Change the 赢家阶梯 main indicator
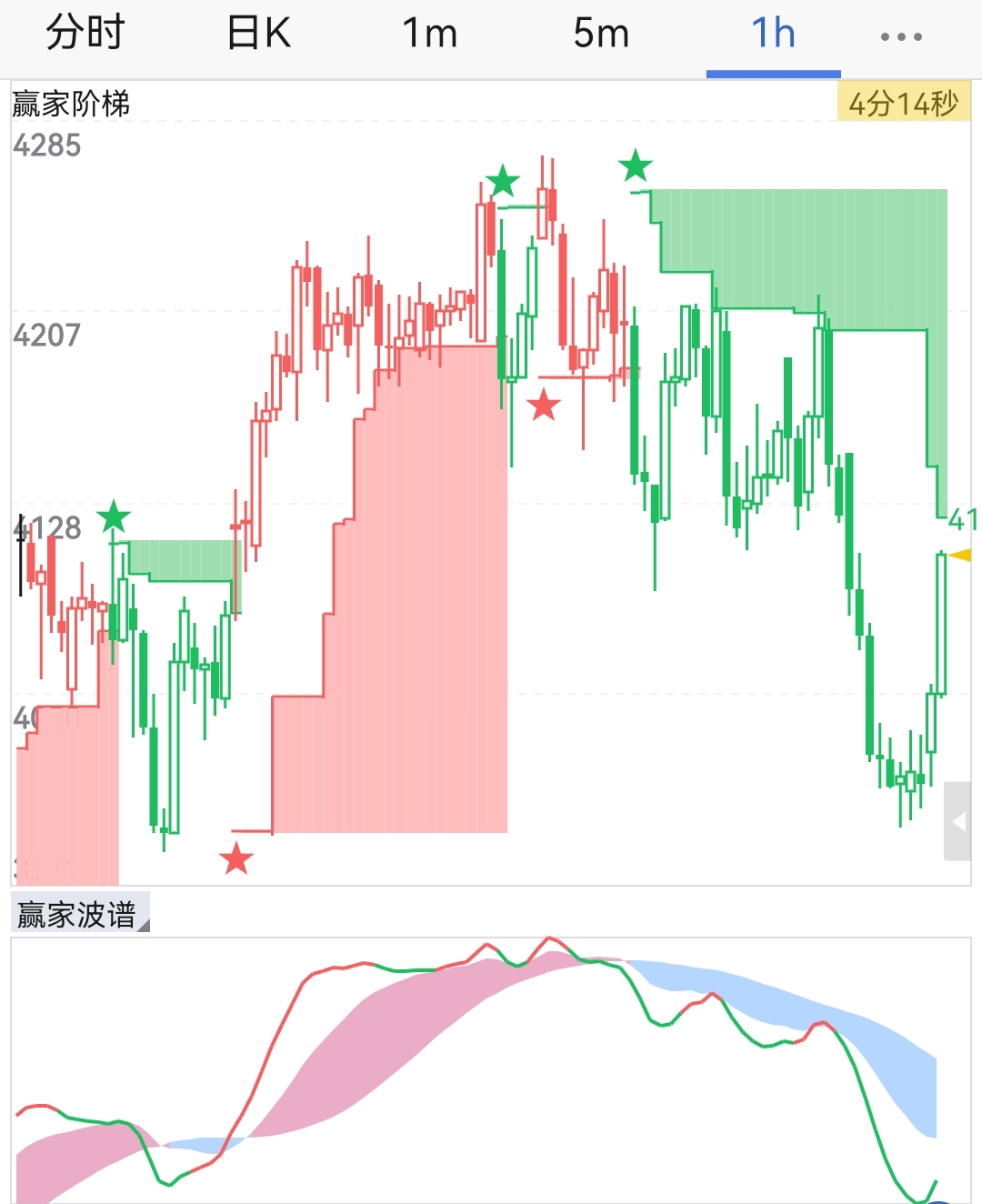This screenshot has height=1204, width=982. 71,104
